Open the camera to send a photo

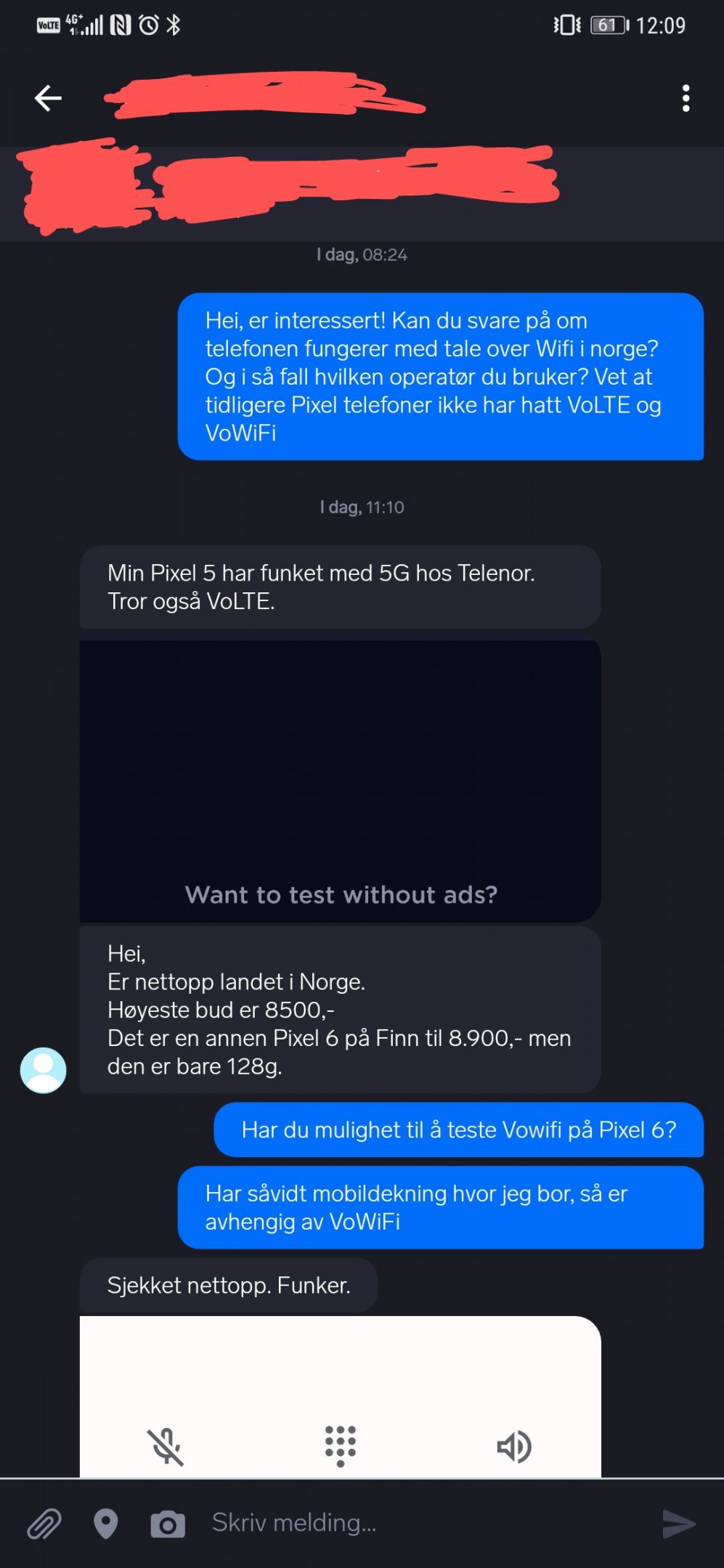coord(168,1524)
